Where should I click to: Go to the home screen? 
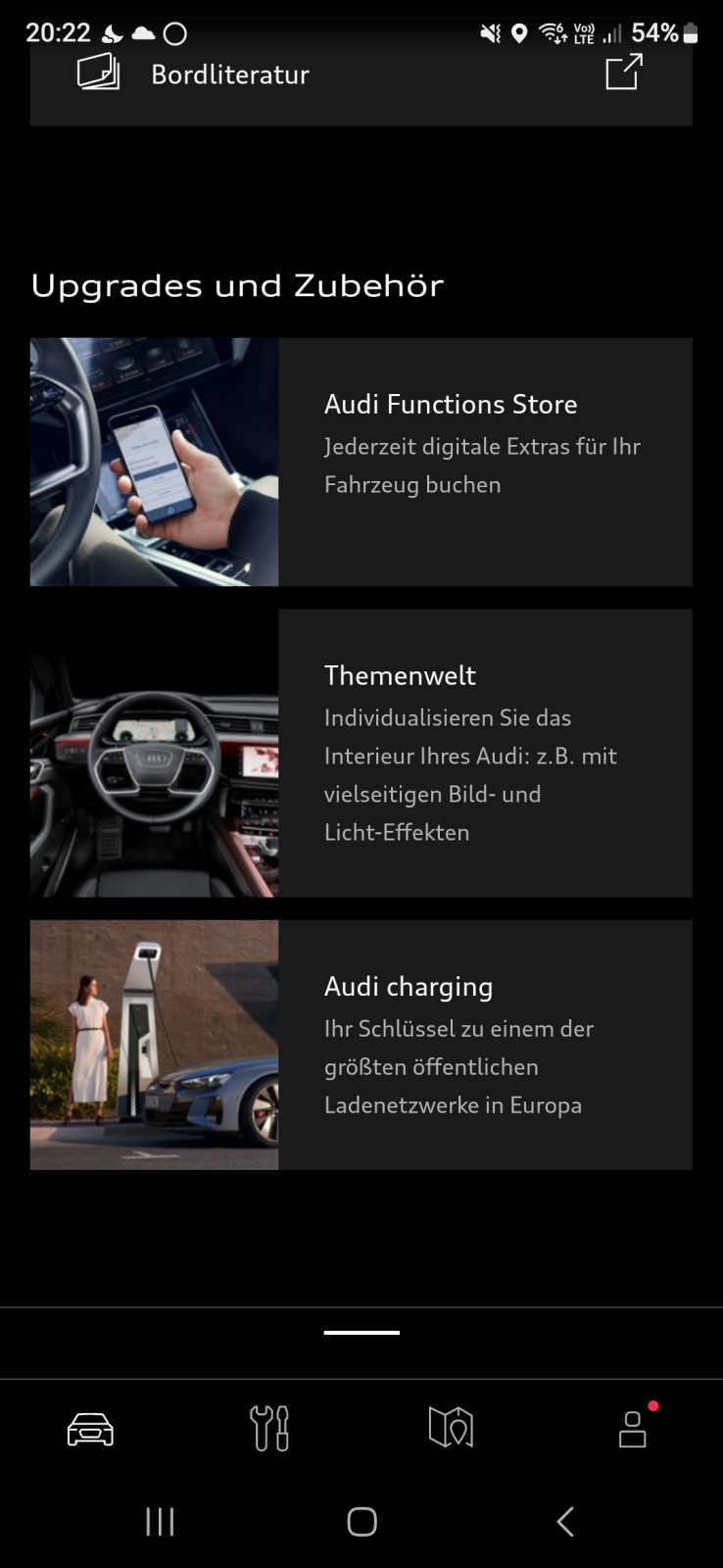point(361,1521)
